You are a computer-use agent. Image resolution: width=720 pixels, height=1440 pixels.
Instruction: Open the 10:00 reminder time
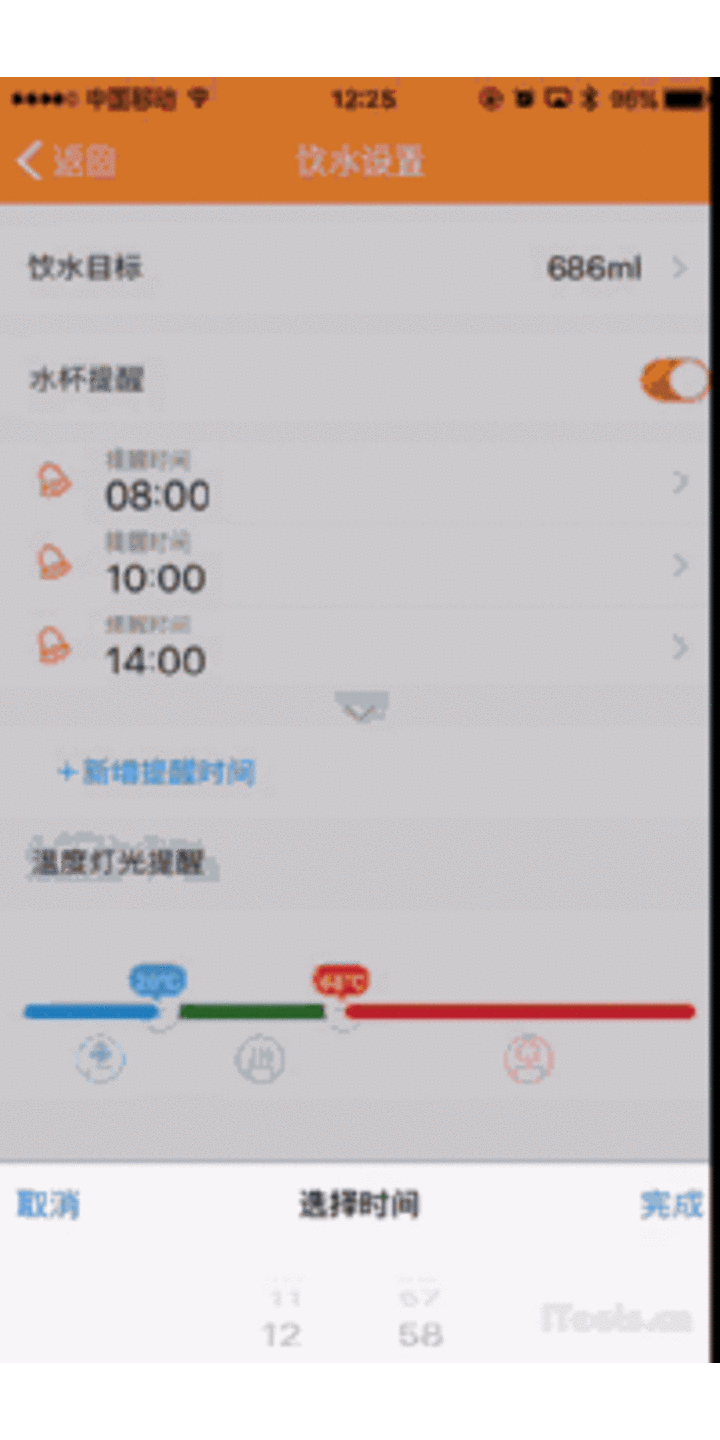tap(360, 565)
